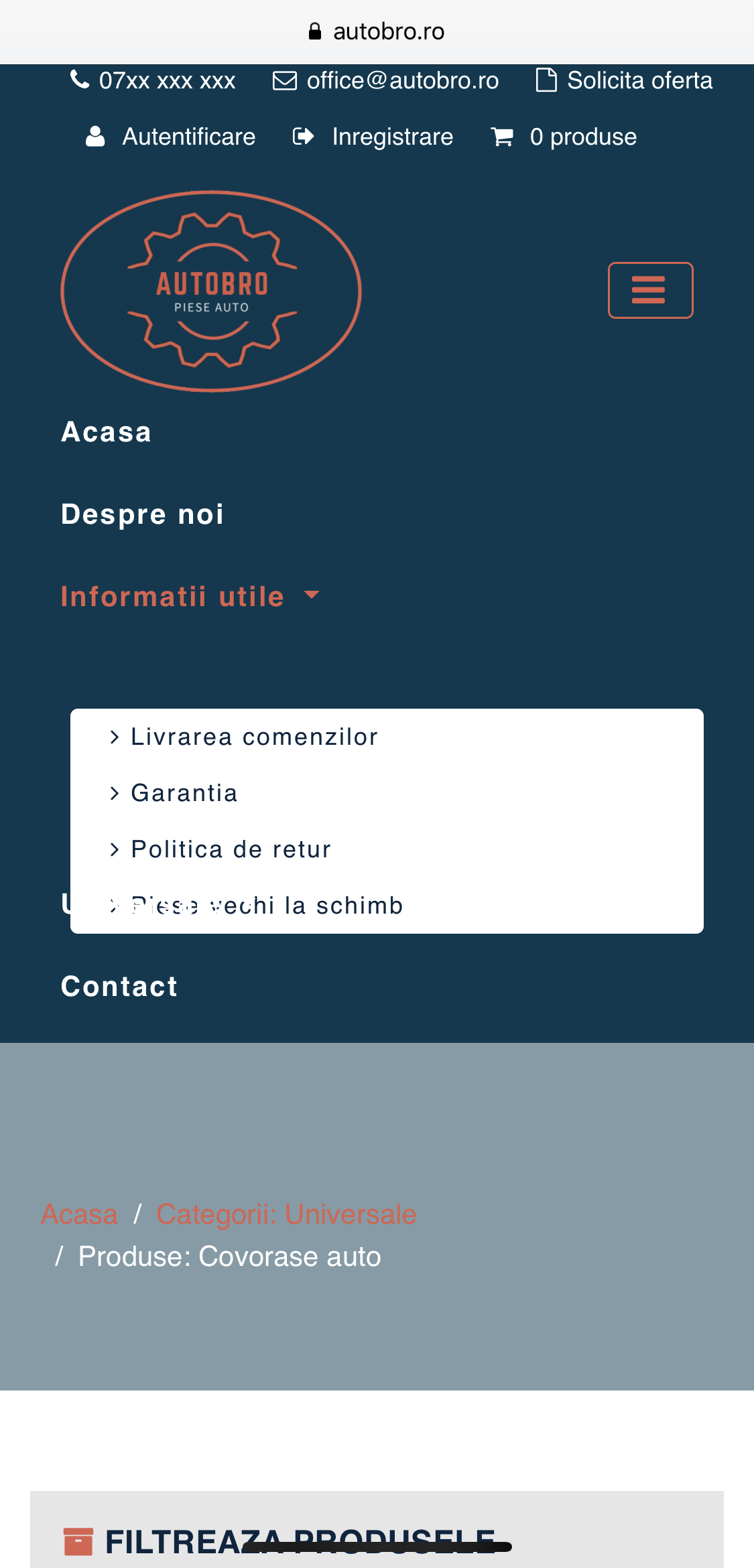Screen dimensions: 754x1568
Task: Email office@autobro.ro
Action: pos(386,81)
